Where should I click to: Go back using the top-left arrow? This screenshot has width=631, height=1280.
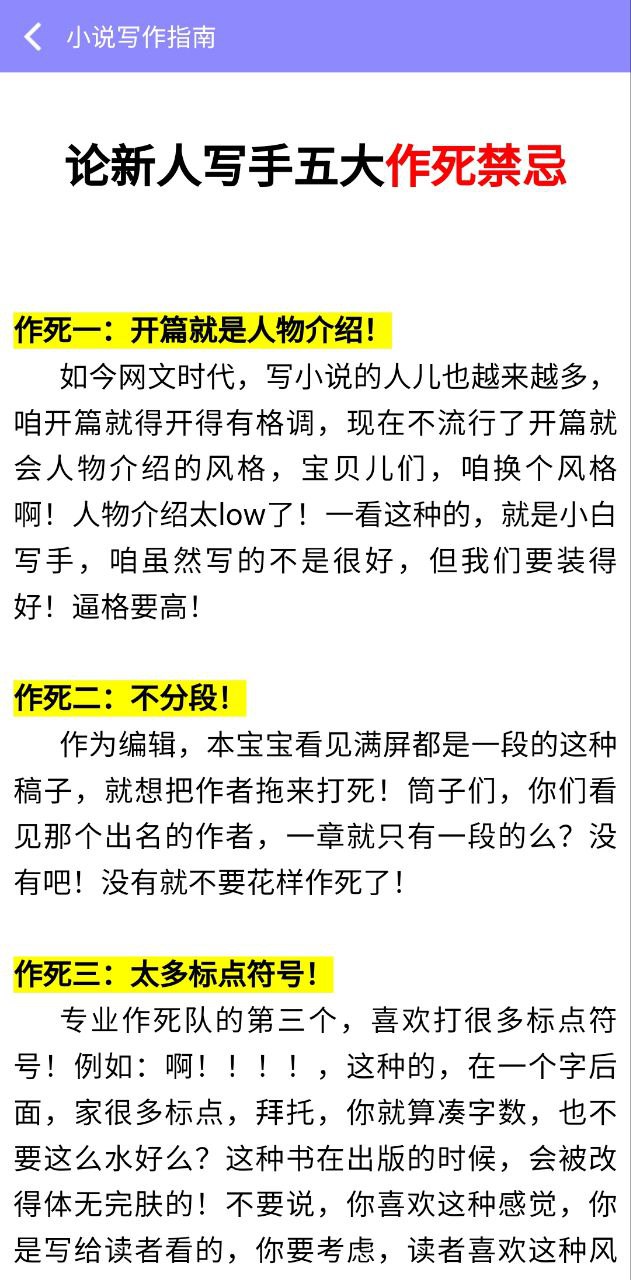coord(33,37)
